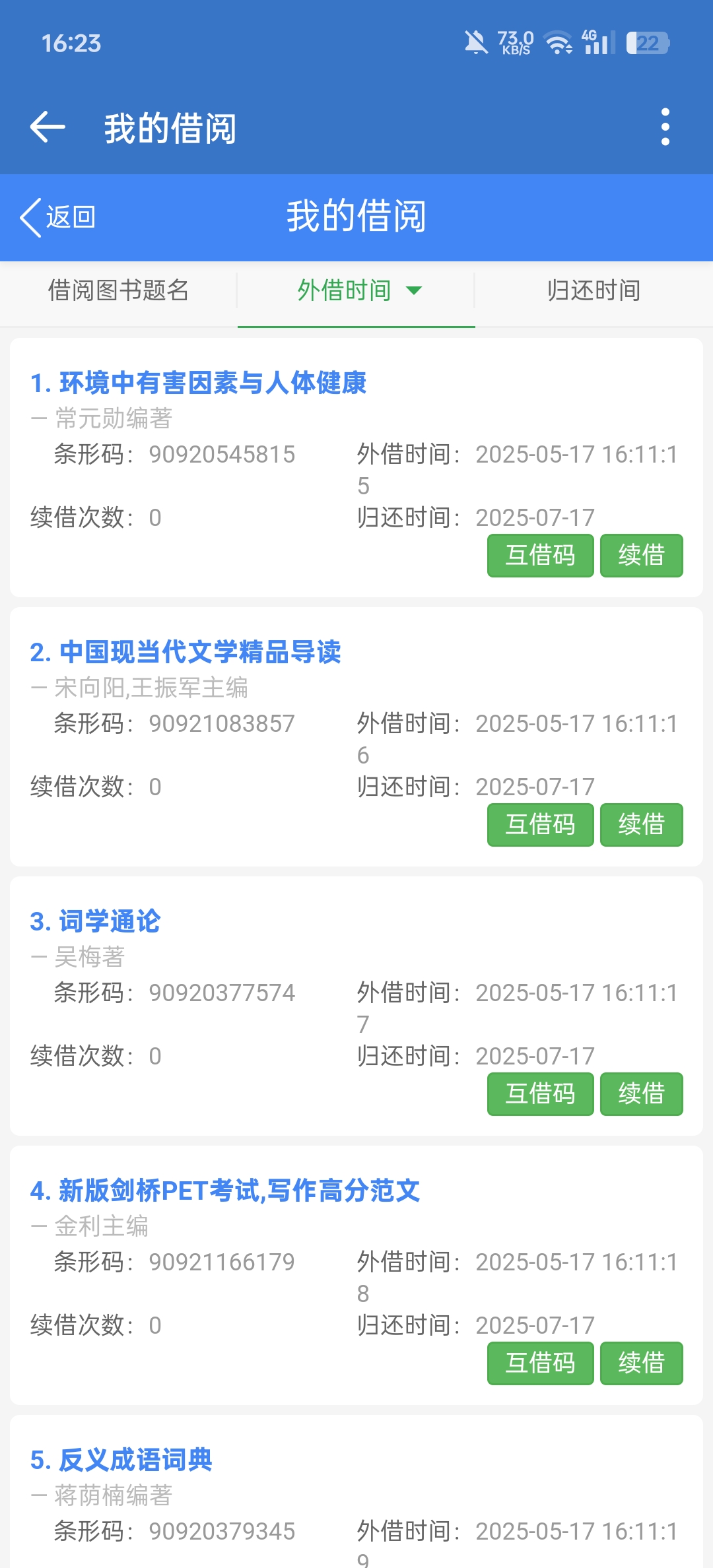Open book 环境中有害因素与人体健康

(198, 383)
